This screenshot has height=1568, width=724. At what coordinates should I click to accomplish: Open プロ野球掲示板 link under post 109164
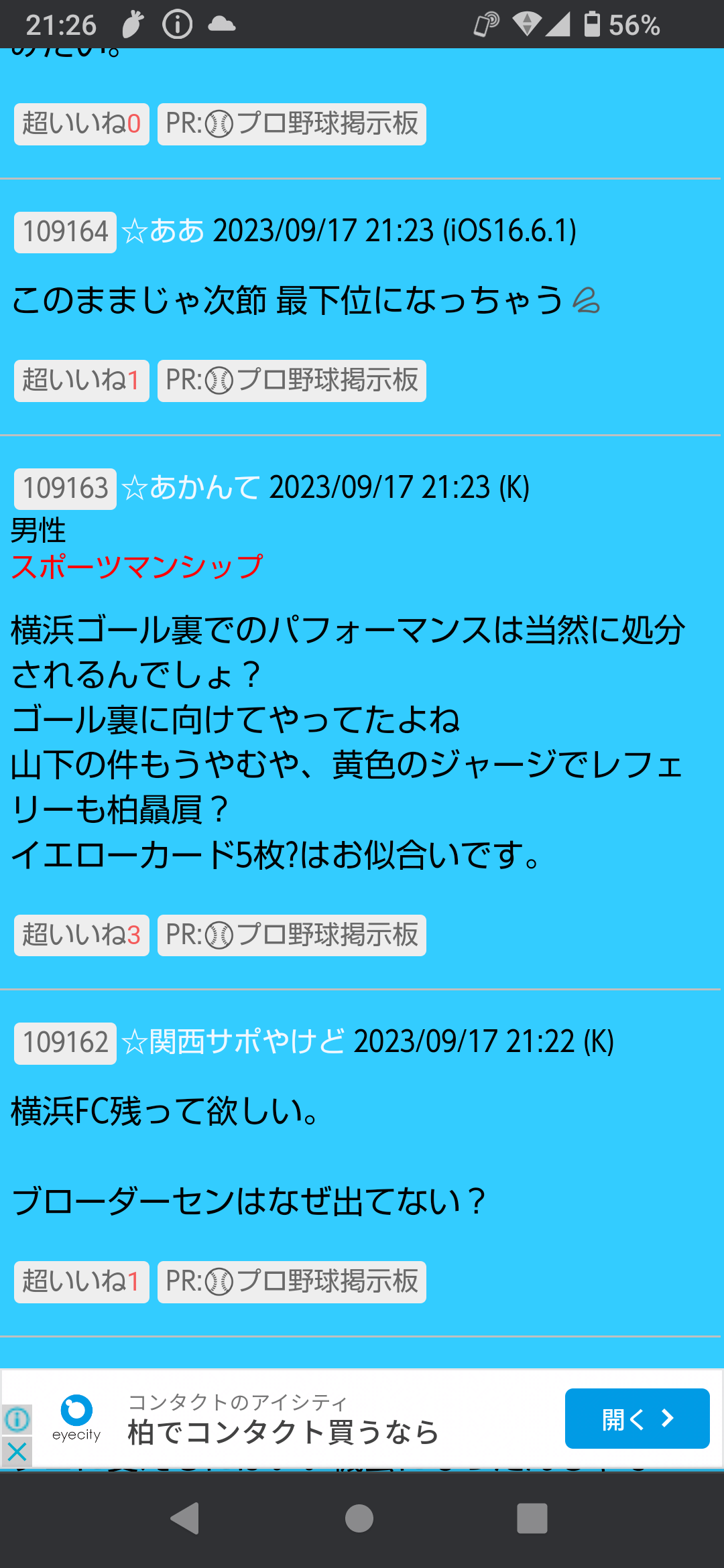292,381
